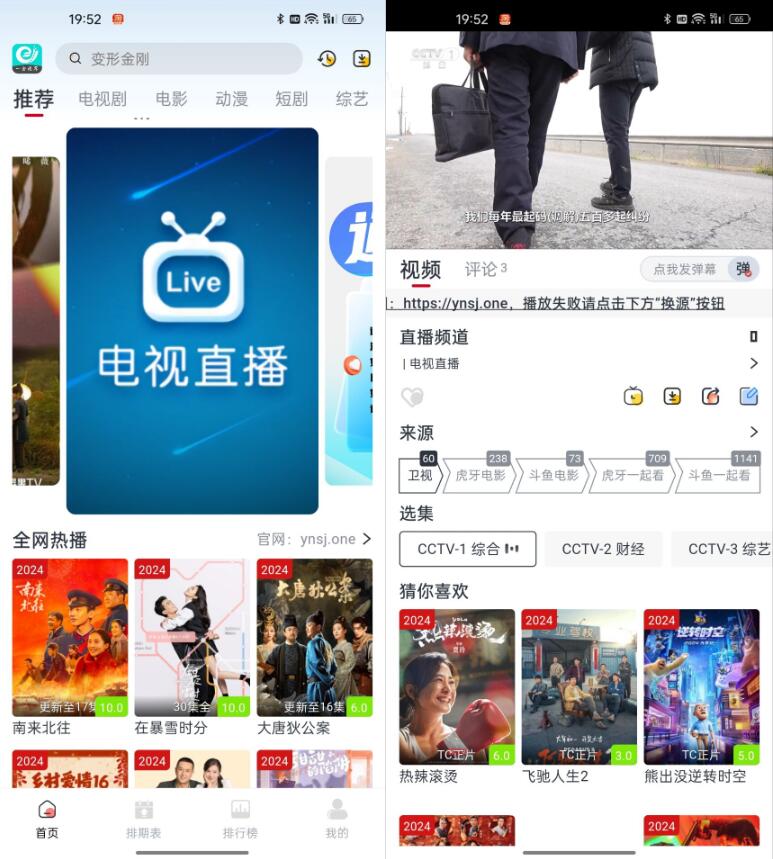The width and height of the screenshot is (773, 859).
Task: Open the 我的 profile tab
Action: coord(337,818)
